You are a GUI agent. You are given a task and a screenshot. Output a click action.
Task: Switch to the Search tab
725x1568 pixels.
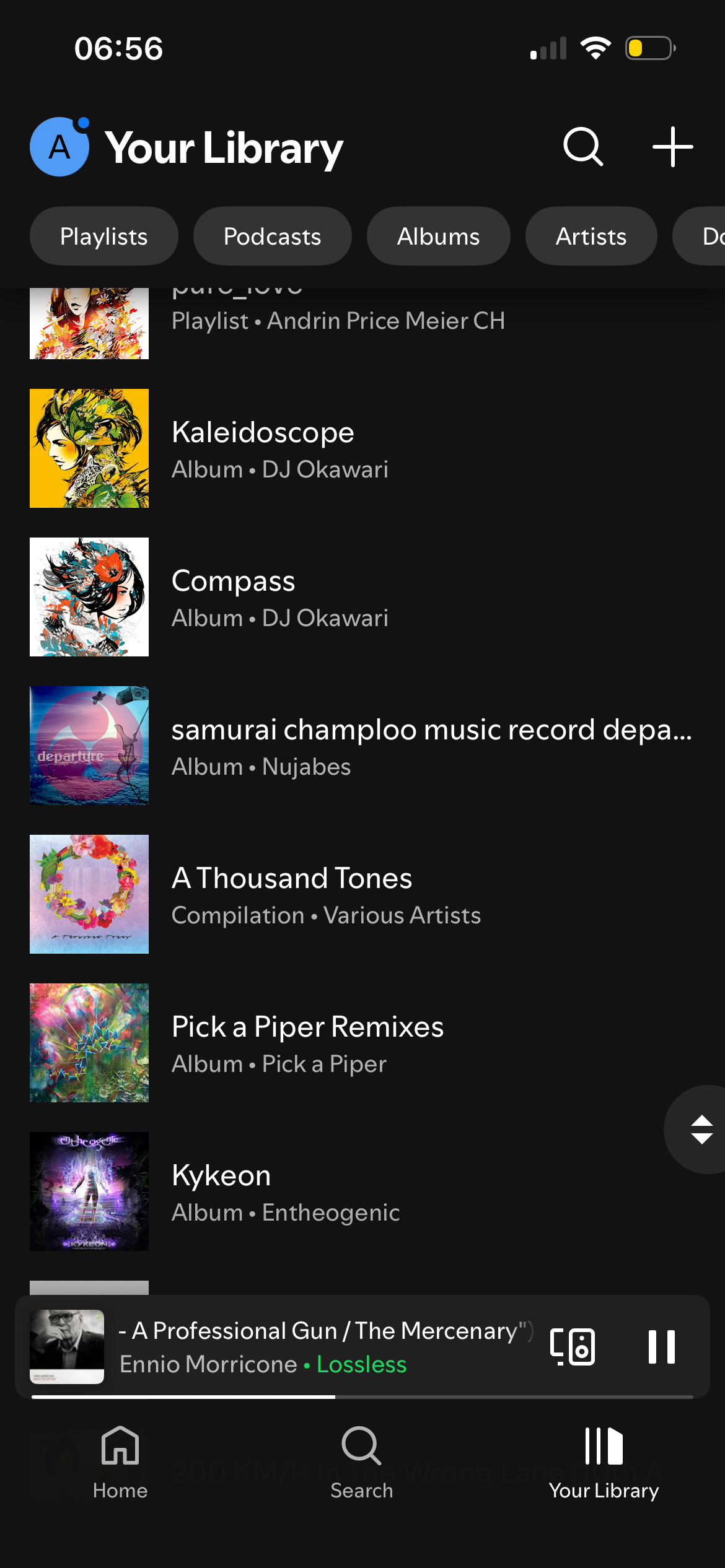(x=362, y=1461)
